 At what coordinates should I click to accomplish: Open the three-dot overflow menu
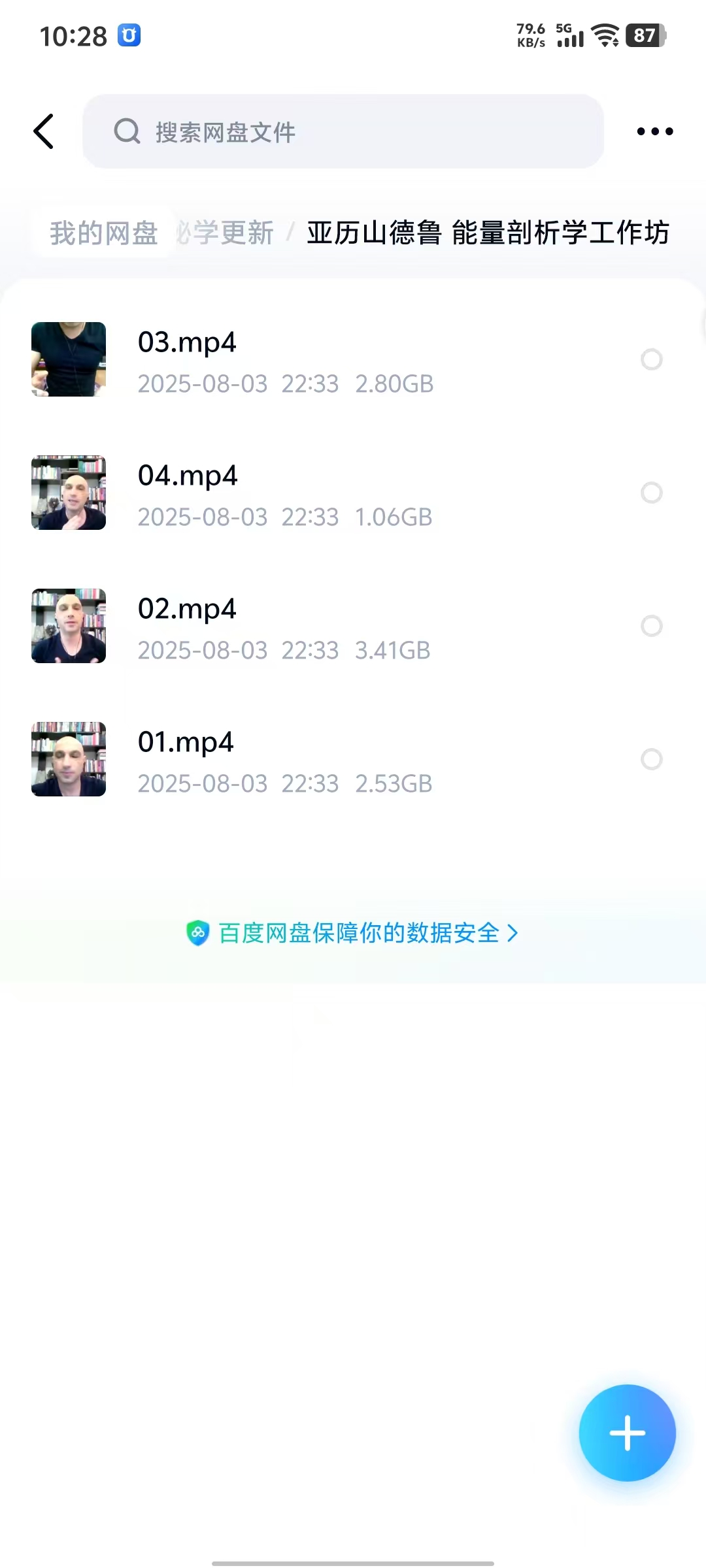654,131
